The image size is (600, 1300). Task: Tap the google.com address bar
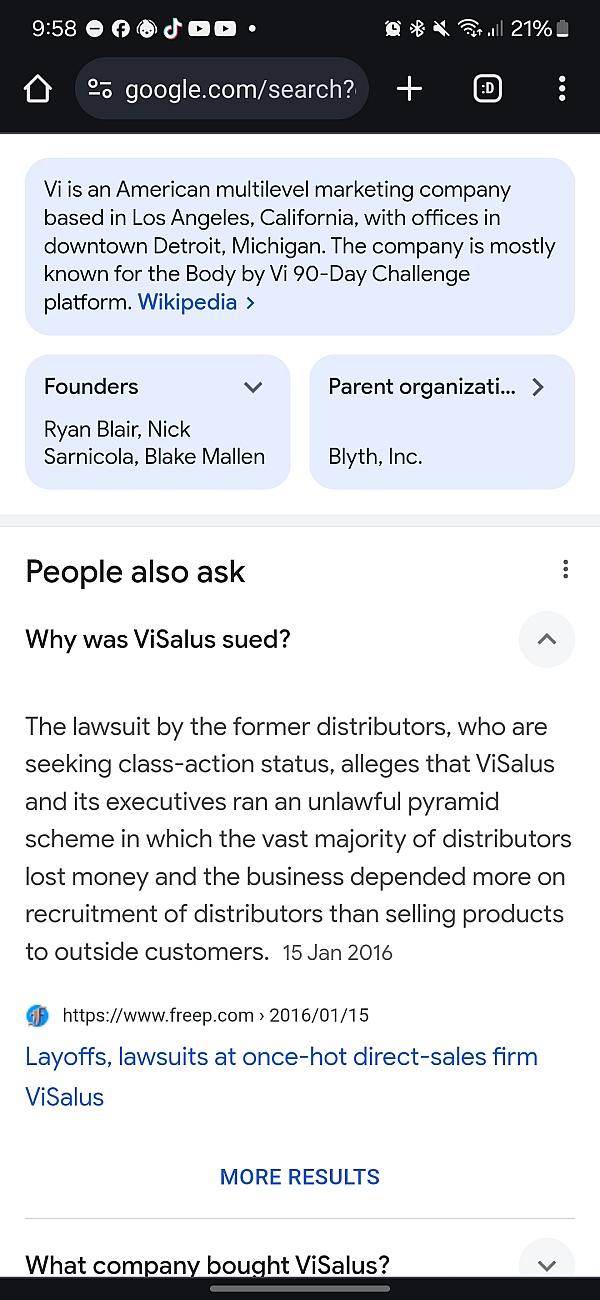coord(222,90)
